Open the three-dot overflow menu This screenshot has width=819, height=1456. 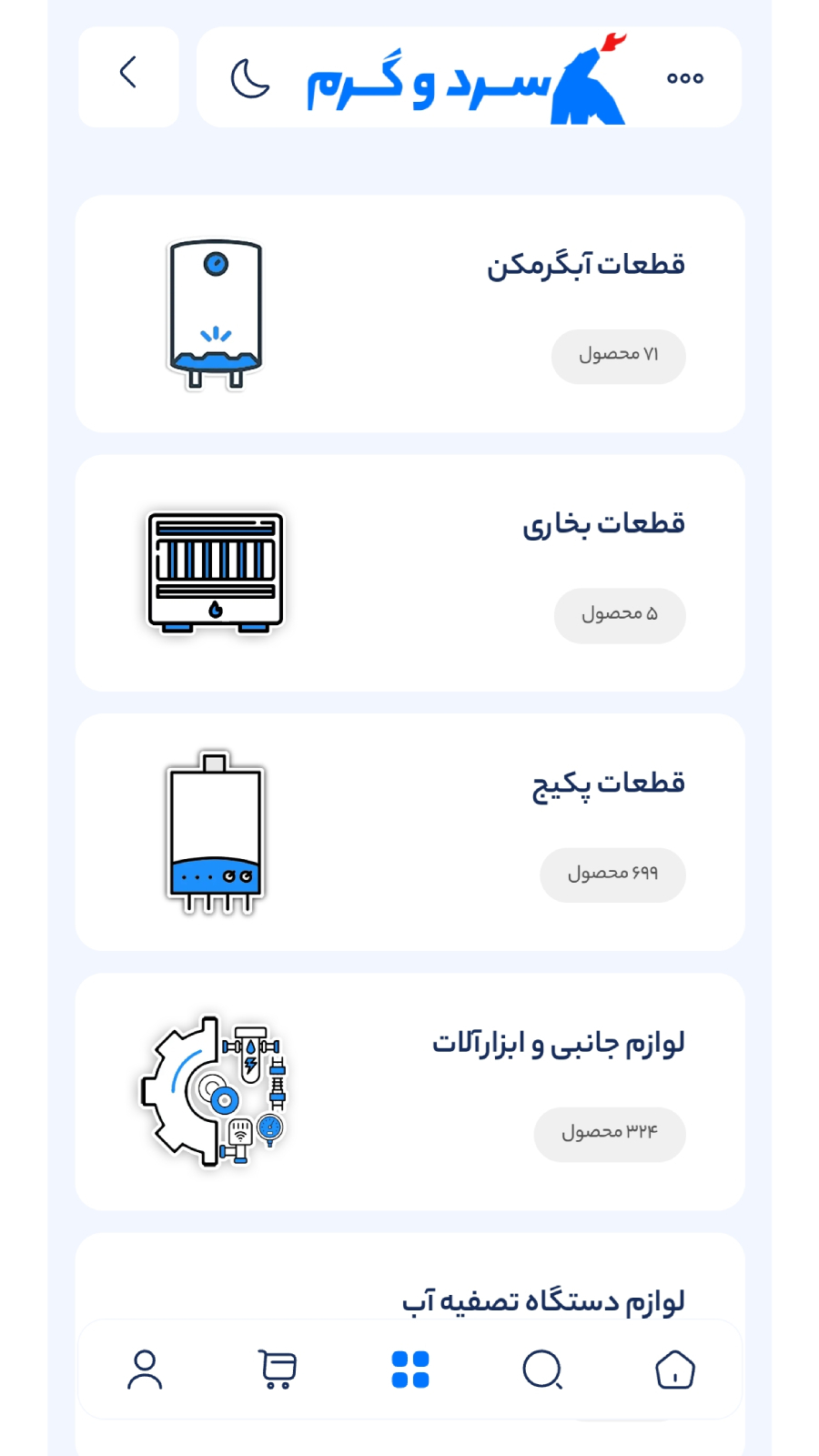pyautogui.click(x=684, y=78)
